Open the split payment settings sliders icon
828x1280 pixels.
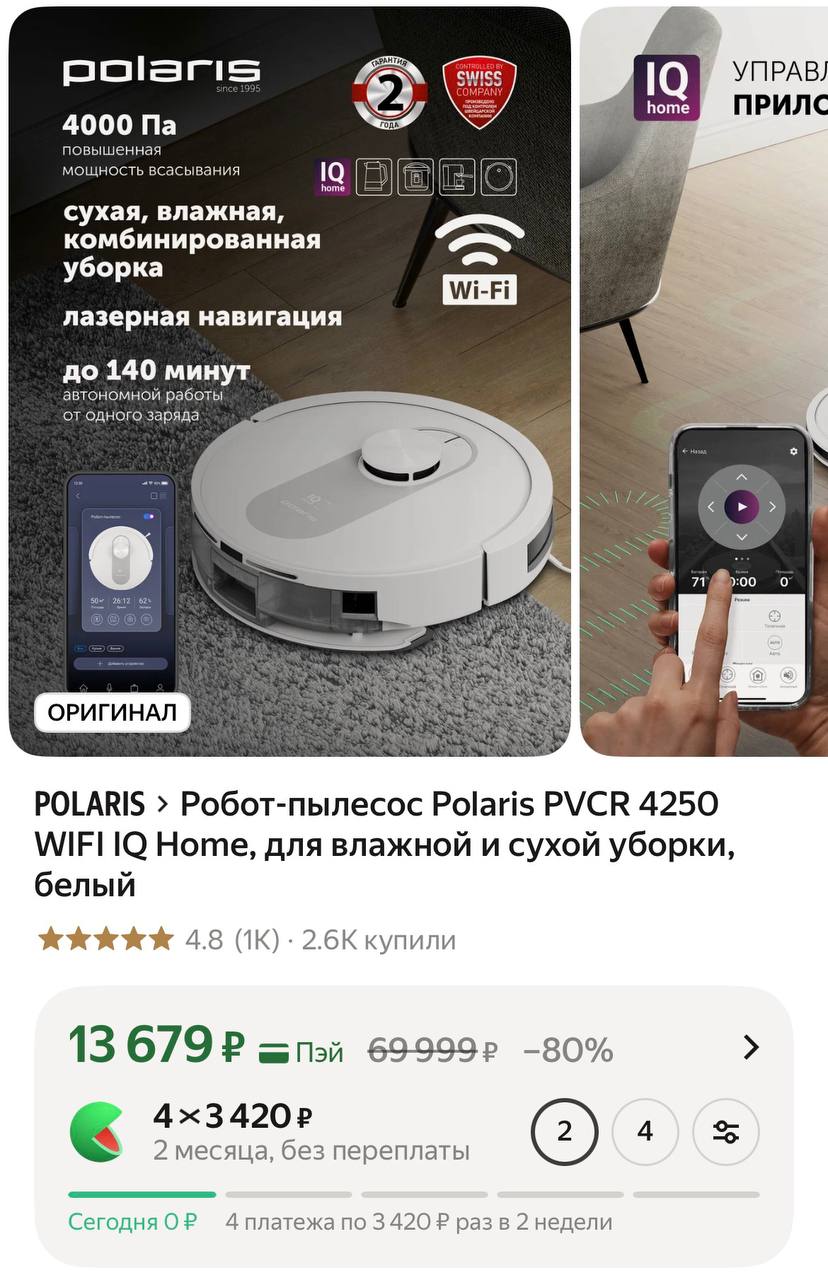[x=726, y=1131]
